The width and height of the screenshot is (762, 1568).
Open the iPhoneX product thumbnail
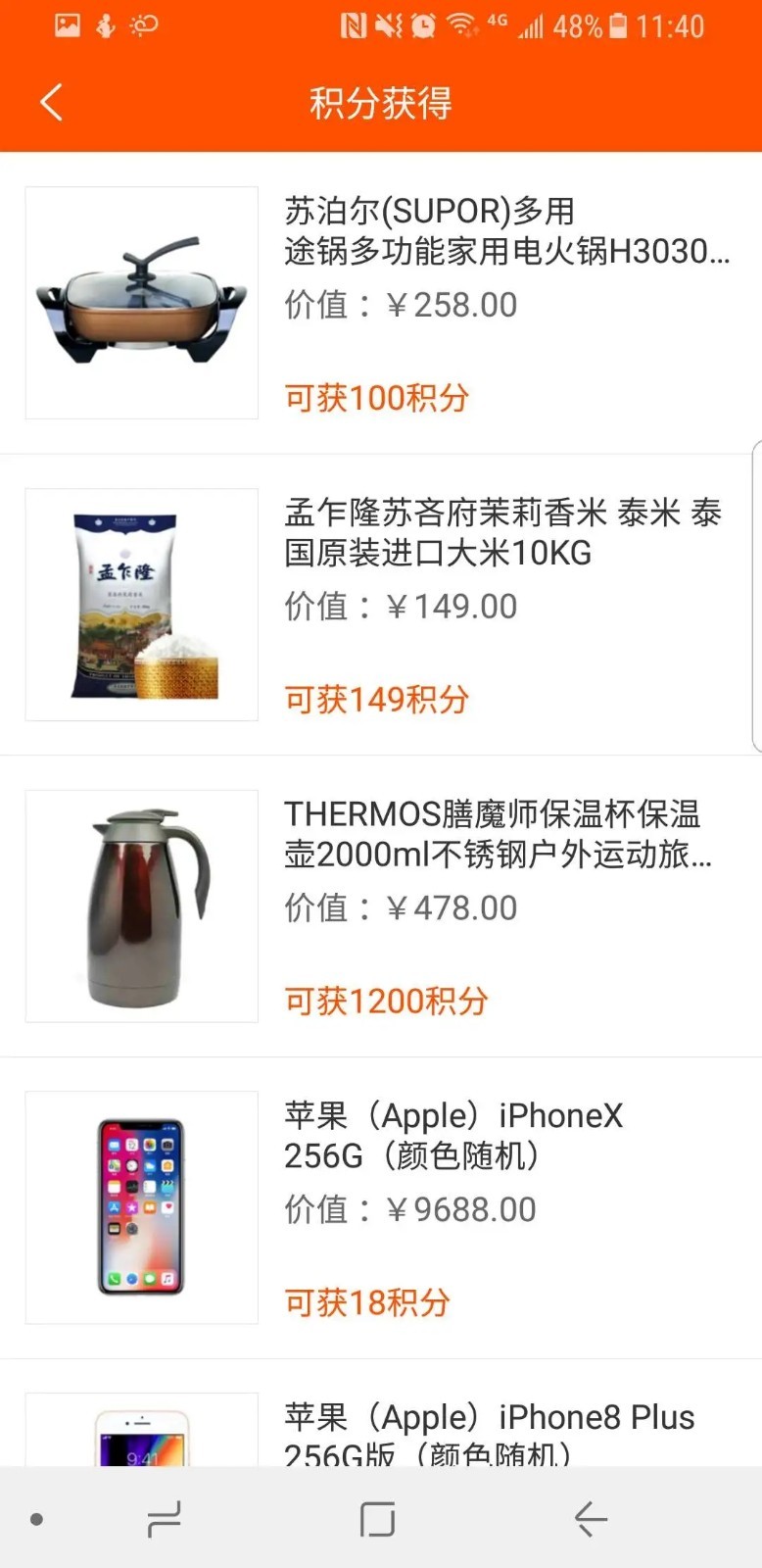click(141, 1206)
